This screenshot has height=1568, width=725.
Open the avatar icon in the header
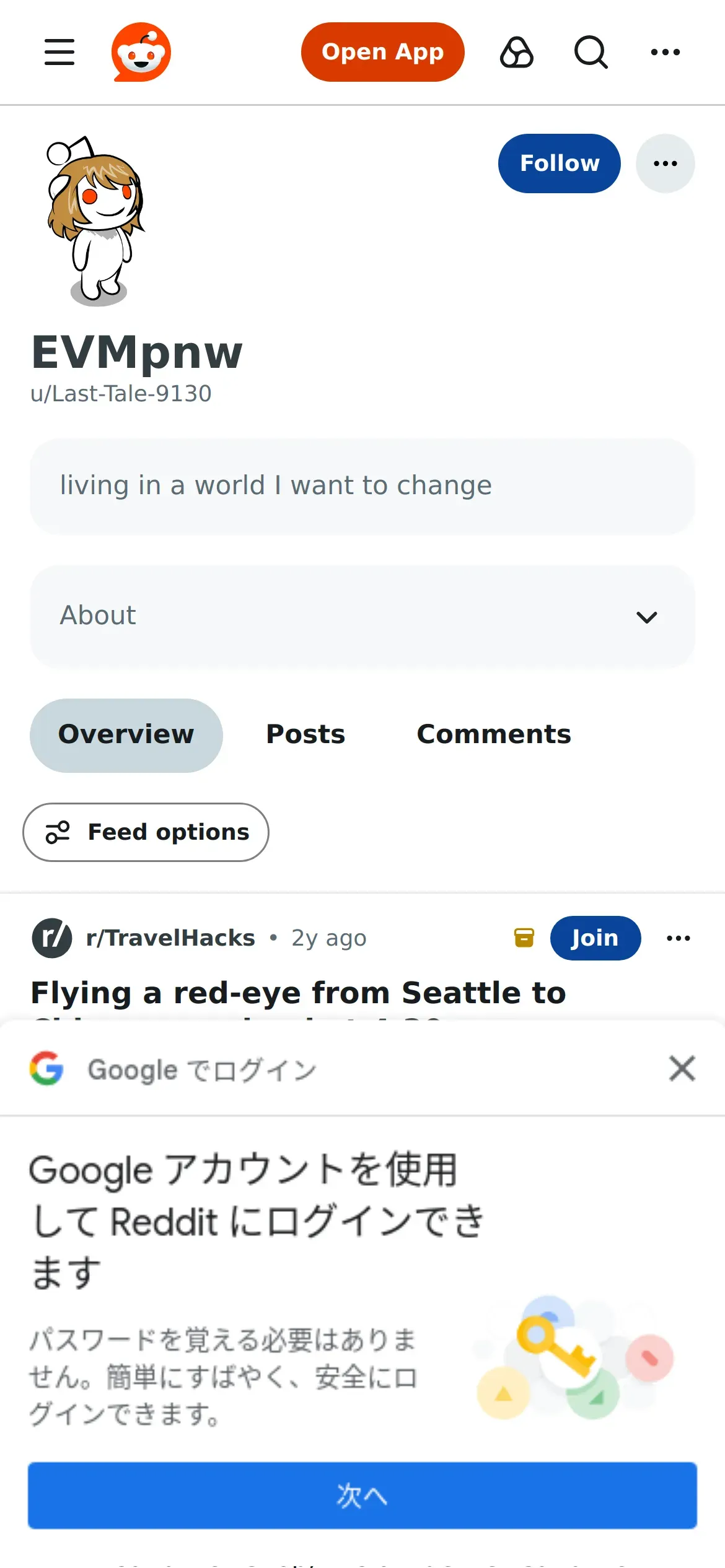[x=517, y=52]
